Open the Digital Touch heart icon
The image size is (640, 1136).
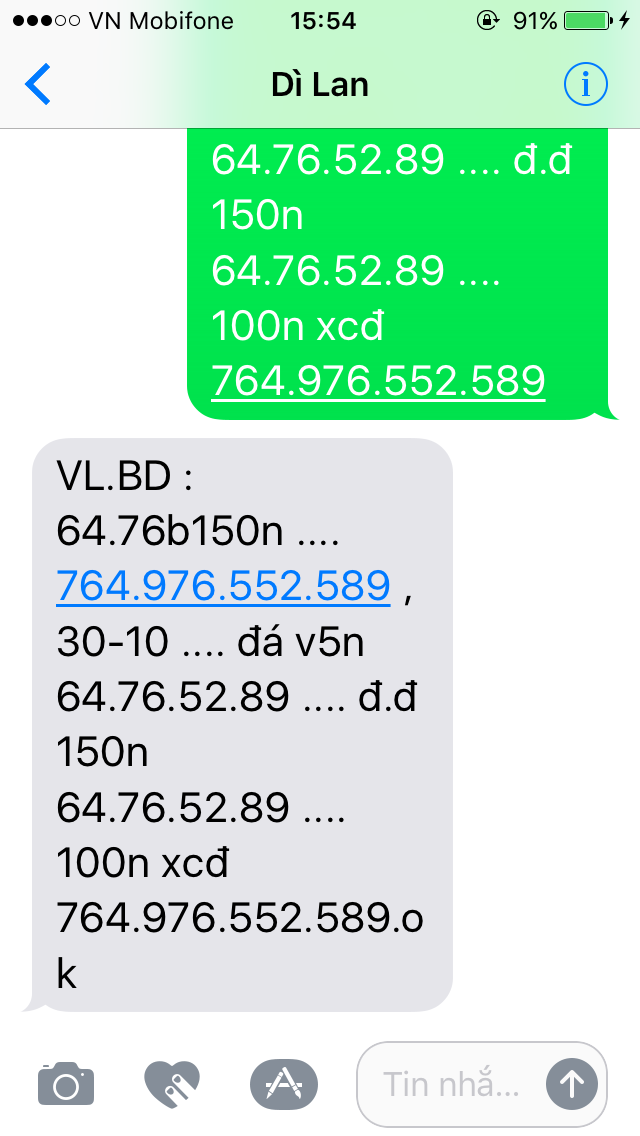(x=172, y=1084)
